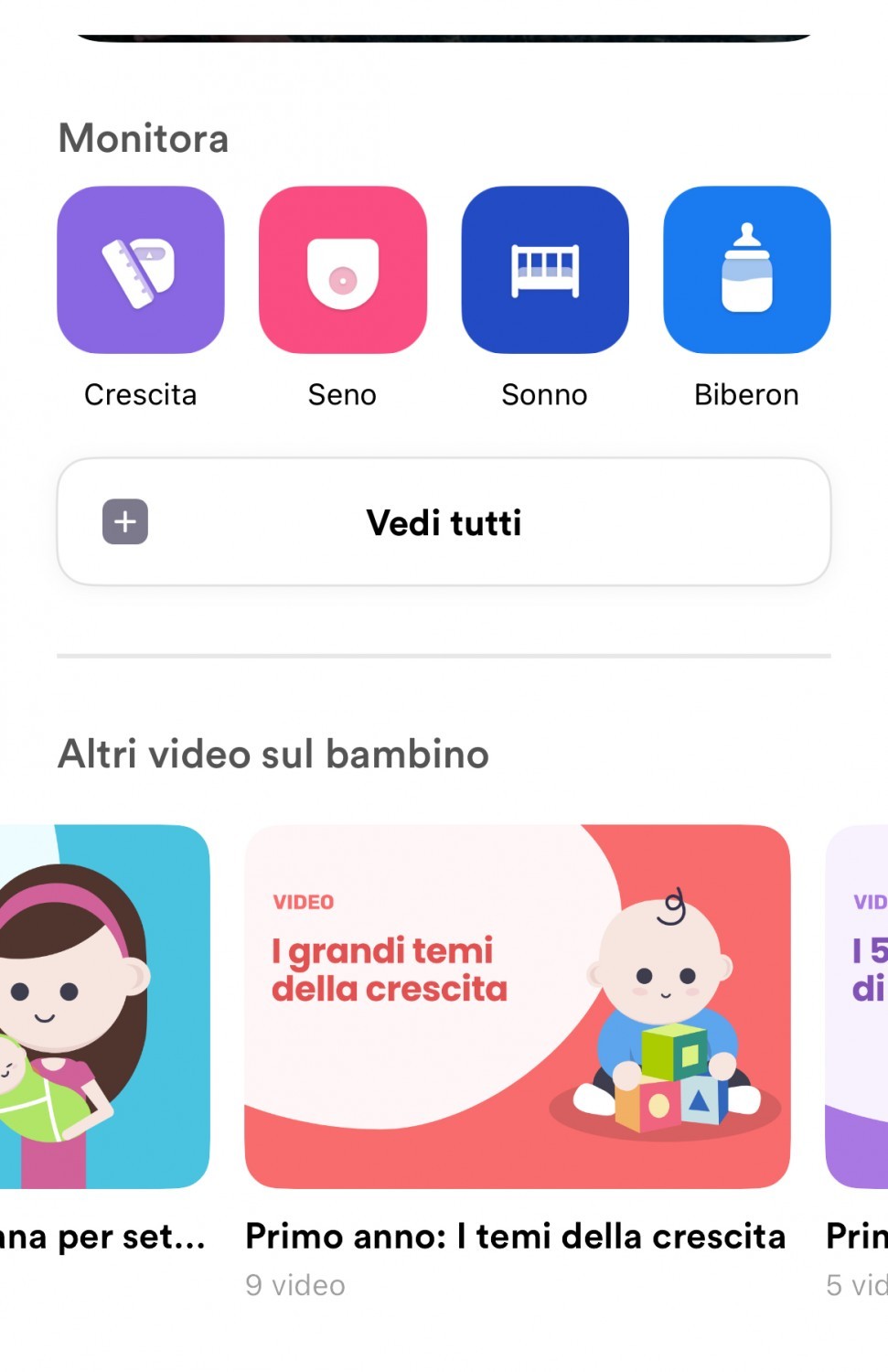Launch the Biberon bottle tracker
Viewport: 888px width, 1372px height.
click(746, 270)
